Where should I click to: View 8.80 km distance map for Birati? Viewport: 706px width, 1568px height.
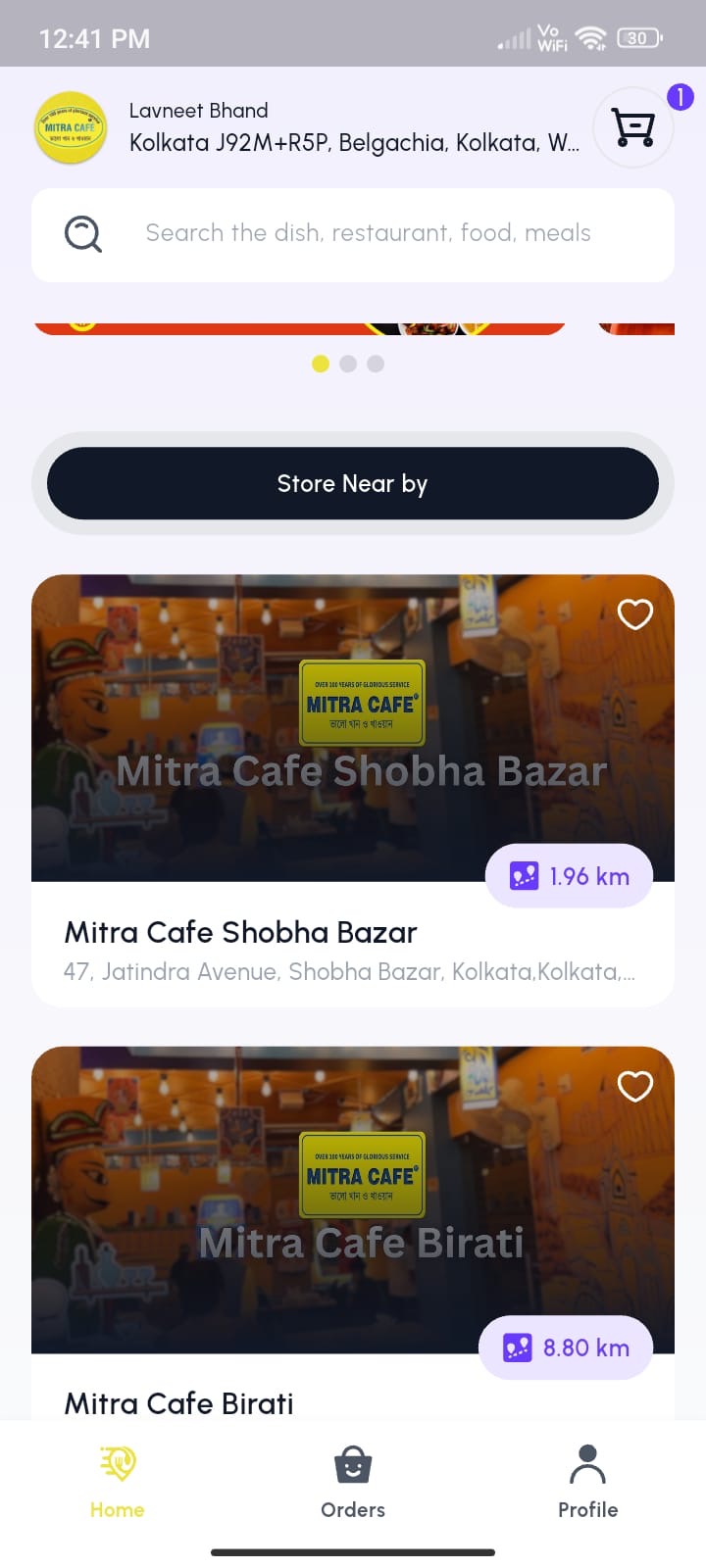click(x=566, y=1347)
